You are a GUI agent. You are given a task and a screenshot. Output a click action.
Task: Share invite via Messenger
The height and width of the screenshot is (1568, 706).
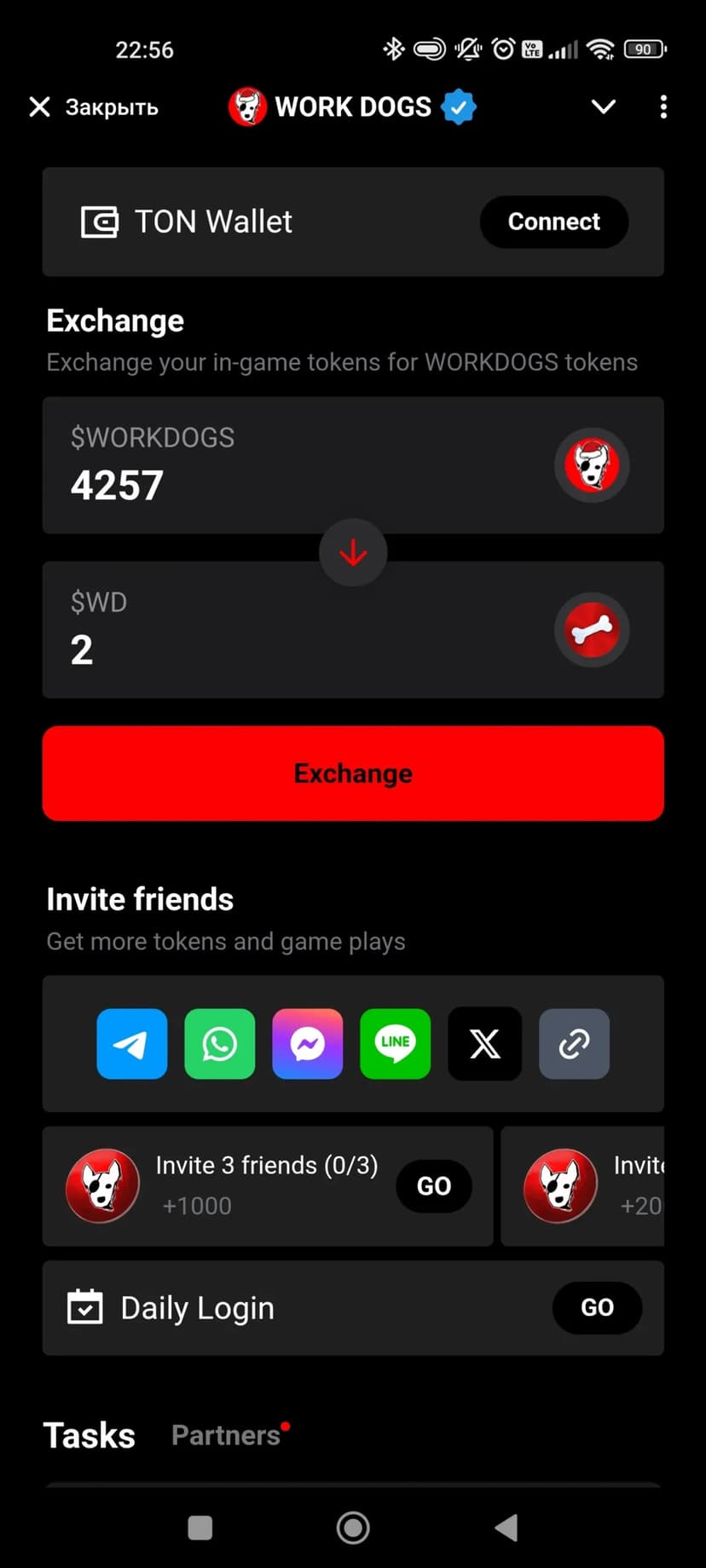(x=308, y=1044)
